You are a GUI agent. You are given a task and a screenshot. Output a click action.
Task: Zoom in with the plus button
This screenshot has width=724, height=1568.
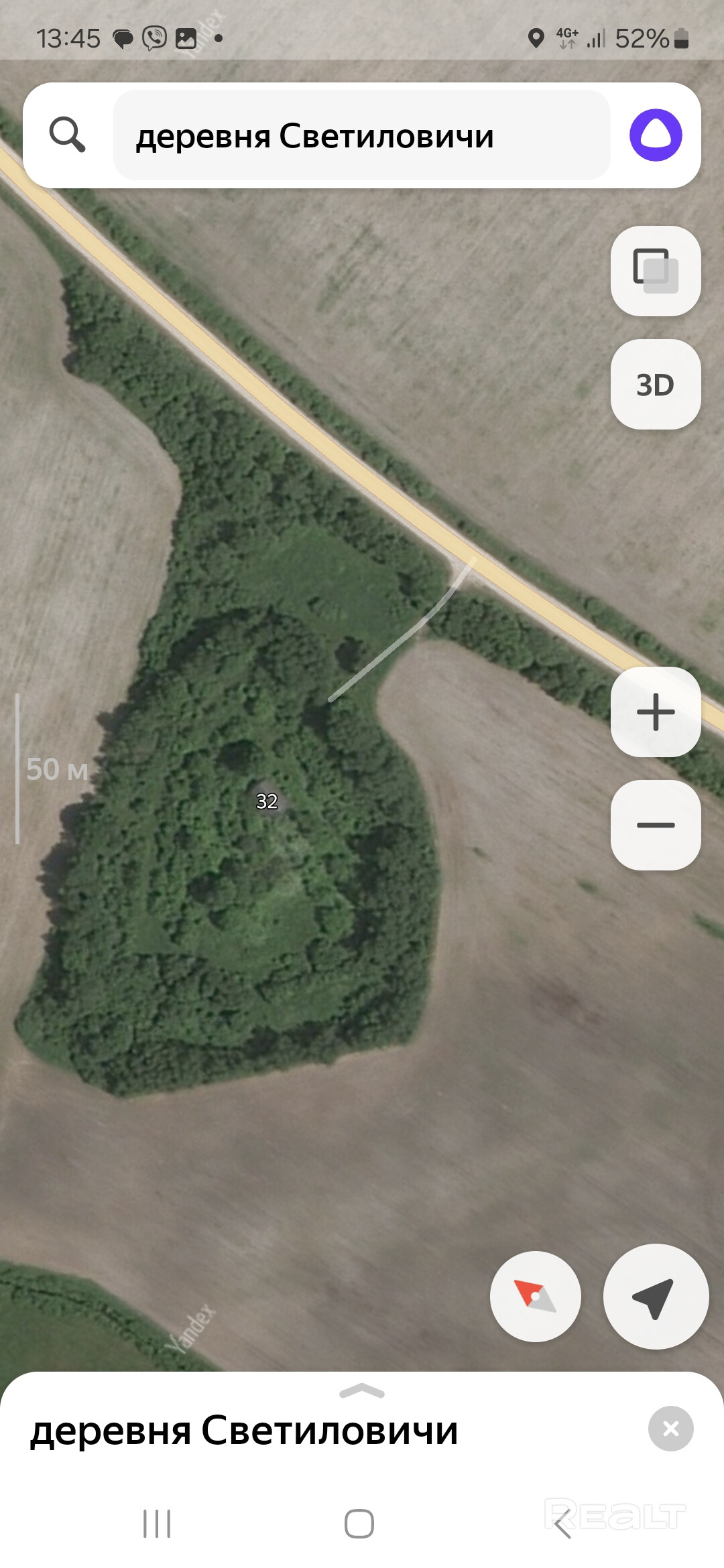pyautogui.click(x=655, y=712)
